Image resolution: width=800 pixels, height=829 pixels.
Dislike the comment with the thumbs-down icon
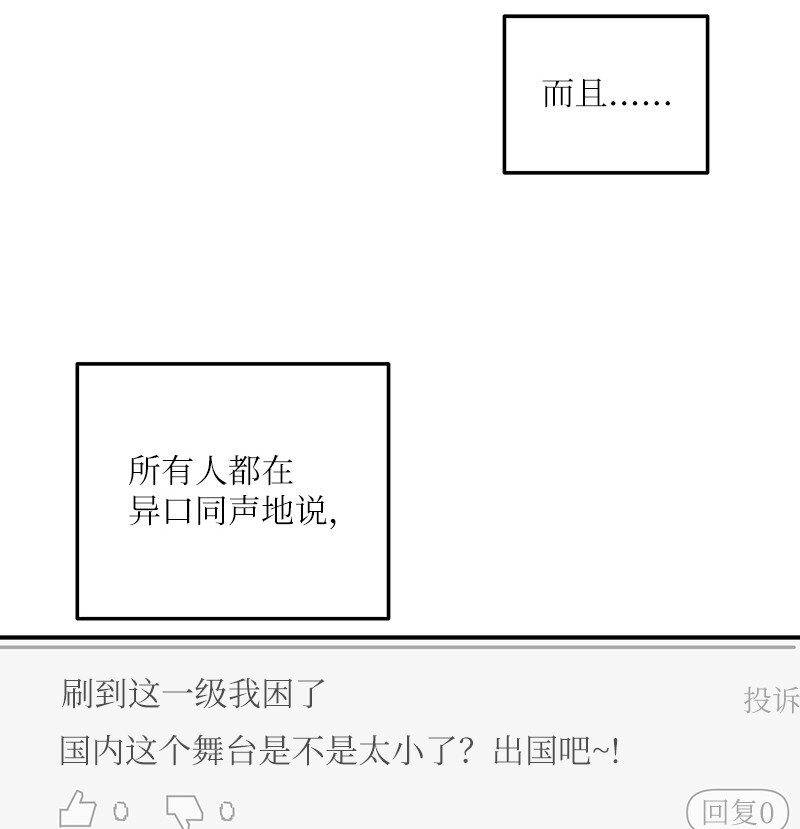pyautogui.click(x=184, y=811)
